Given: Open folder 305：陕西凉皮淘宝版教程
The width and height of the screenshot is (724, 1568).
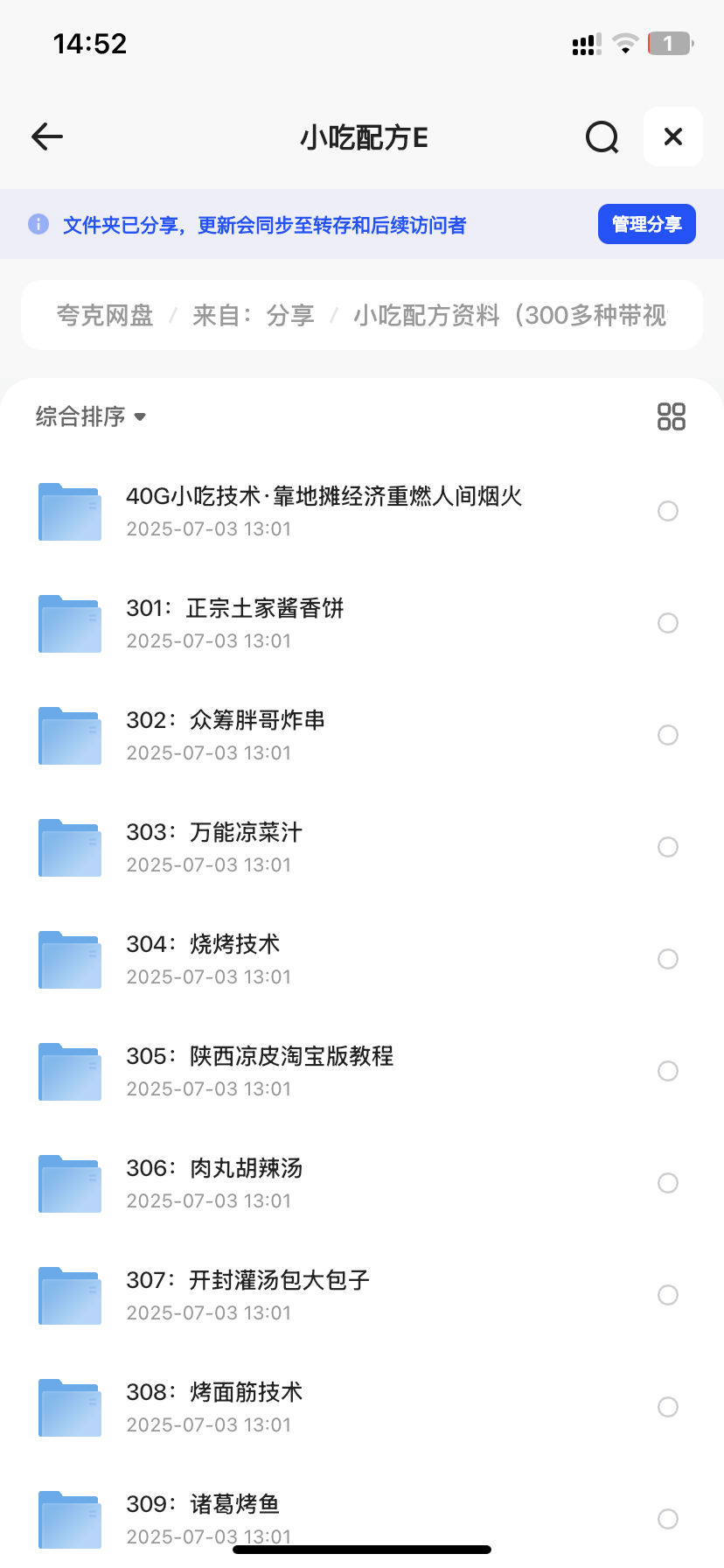Looking at the screenshot, I should pos(362,1071).
